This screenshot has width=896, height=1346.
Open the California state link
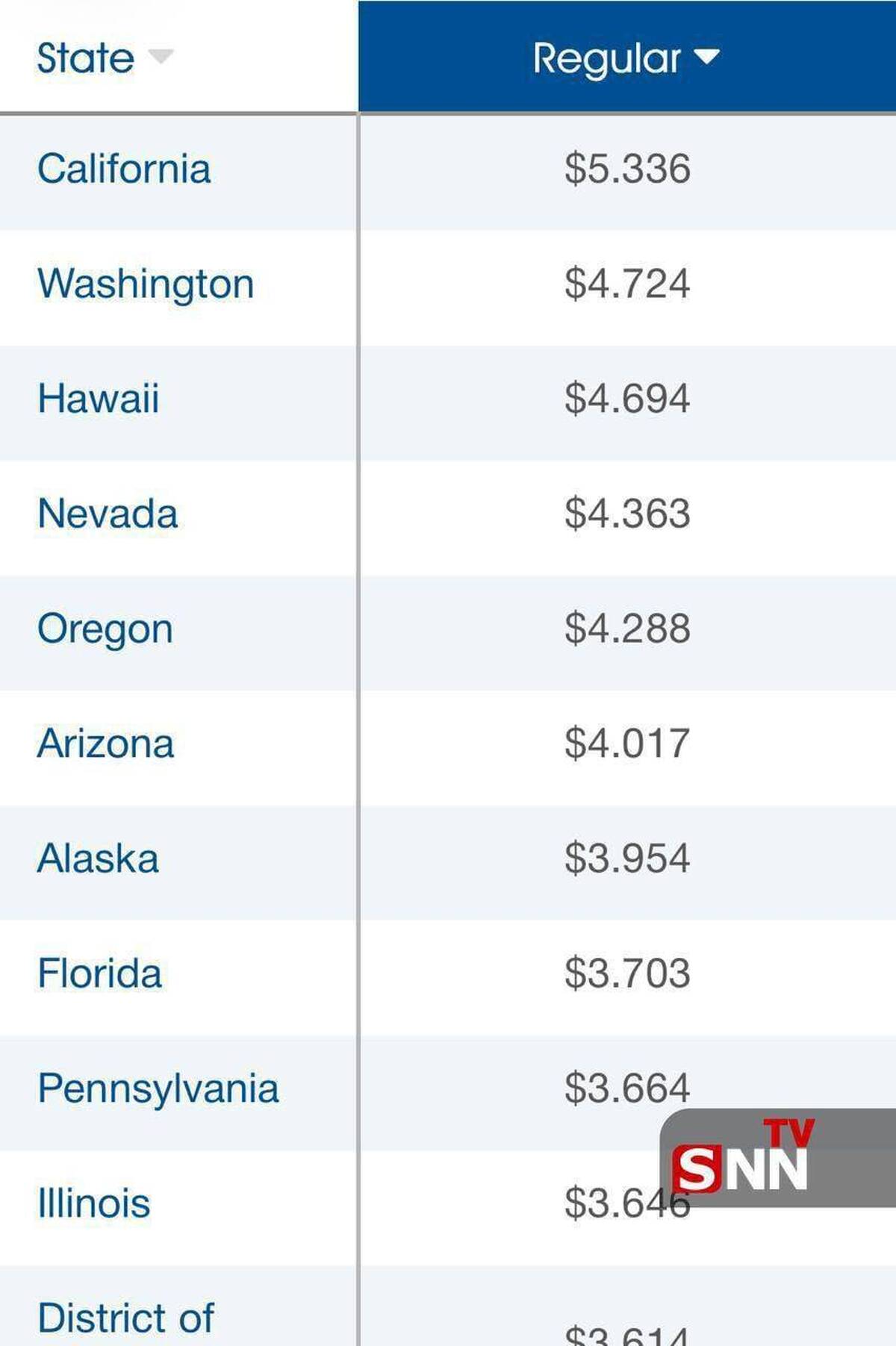124,169
